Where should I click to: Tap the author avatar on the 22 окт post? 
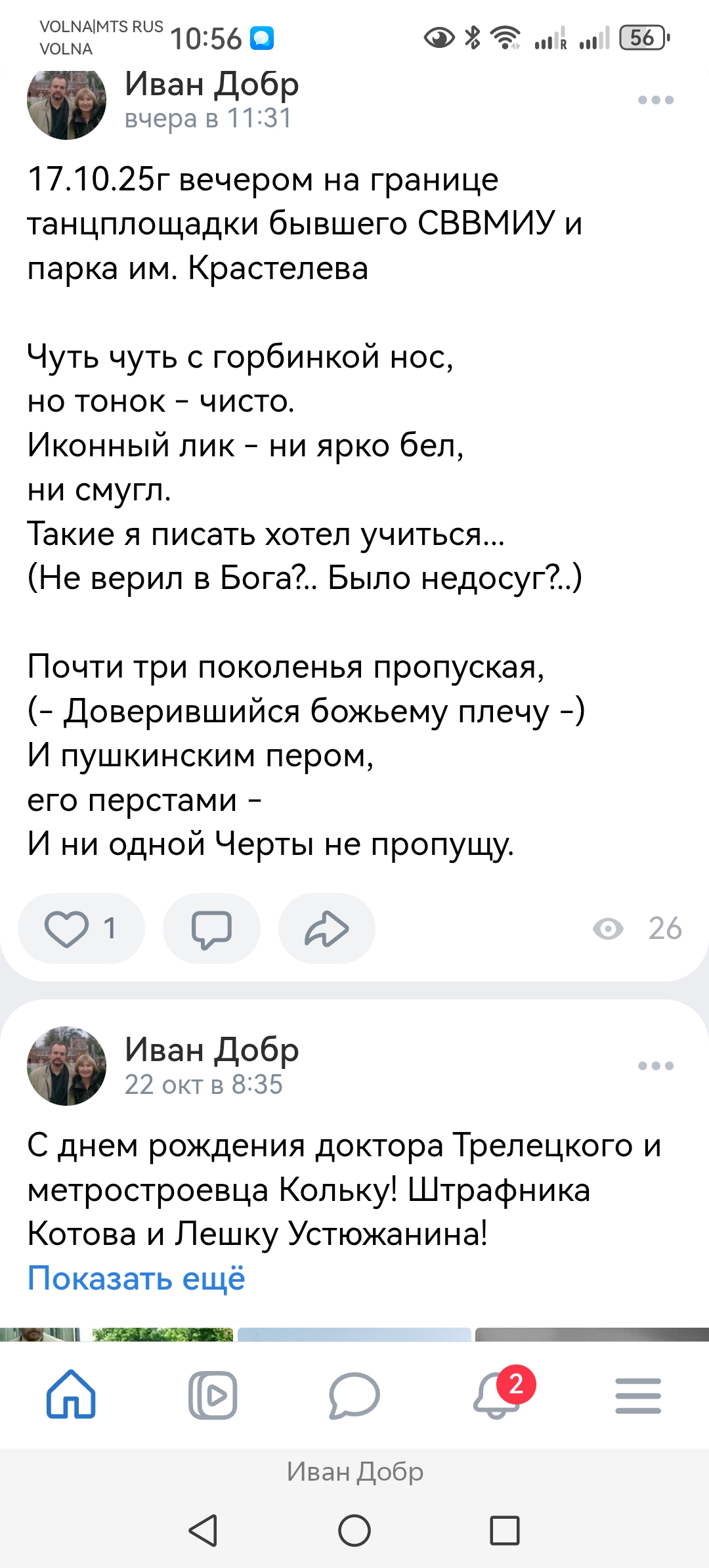point(66,1066)
